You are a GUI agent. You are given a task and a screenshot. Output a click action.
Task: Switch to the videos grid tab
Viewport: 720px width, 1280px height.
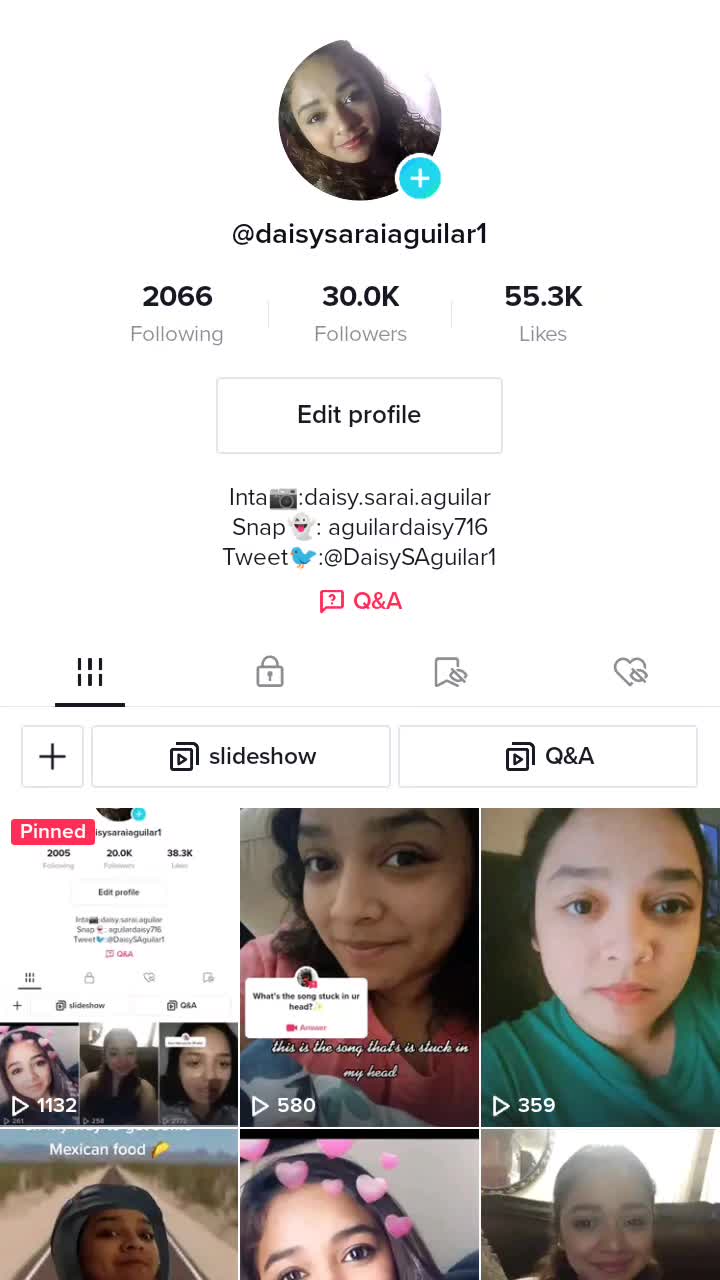coord(90,673)
